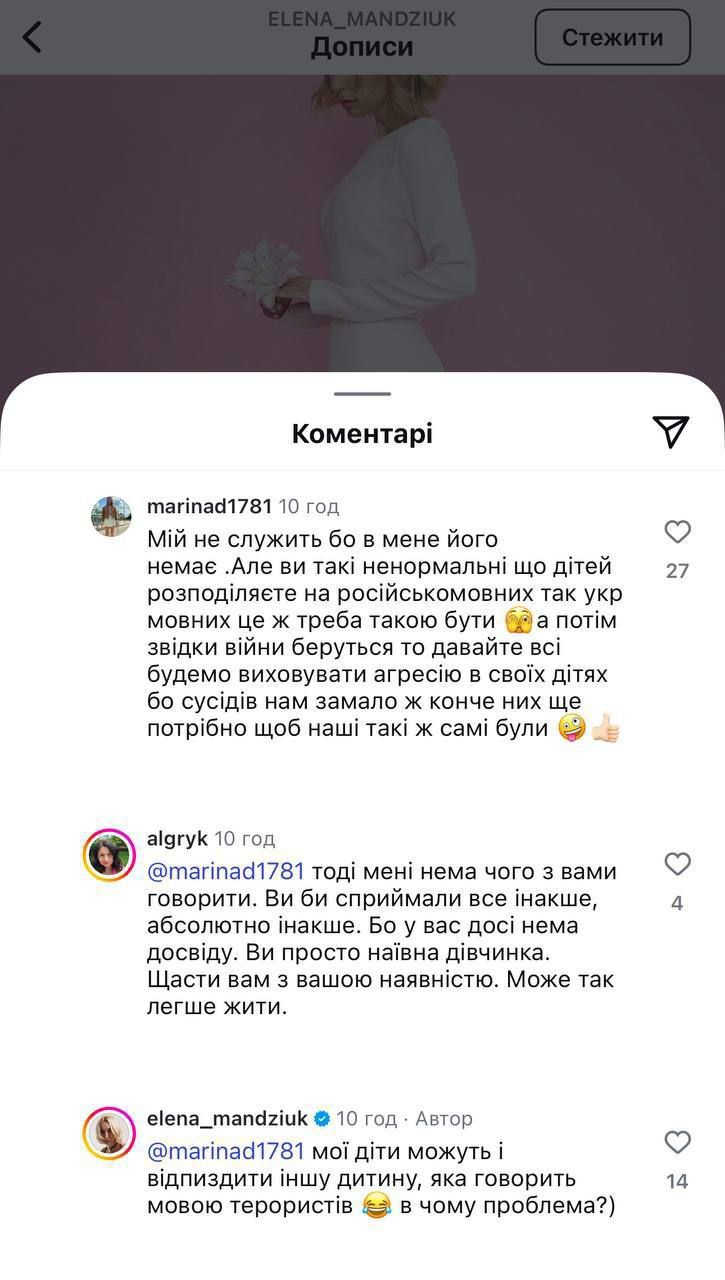Open @marinad1781 mention in elena_mandziuk's reply
The width and height of the screenshot is (725, 1280).
coord(225,1150)
